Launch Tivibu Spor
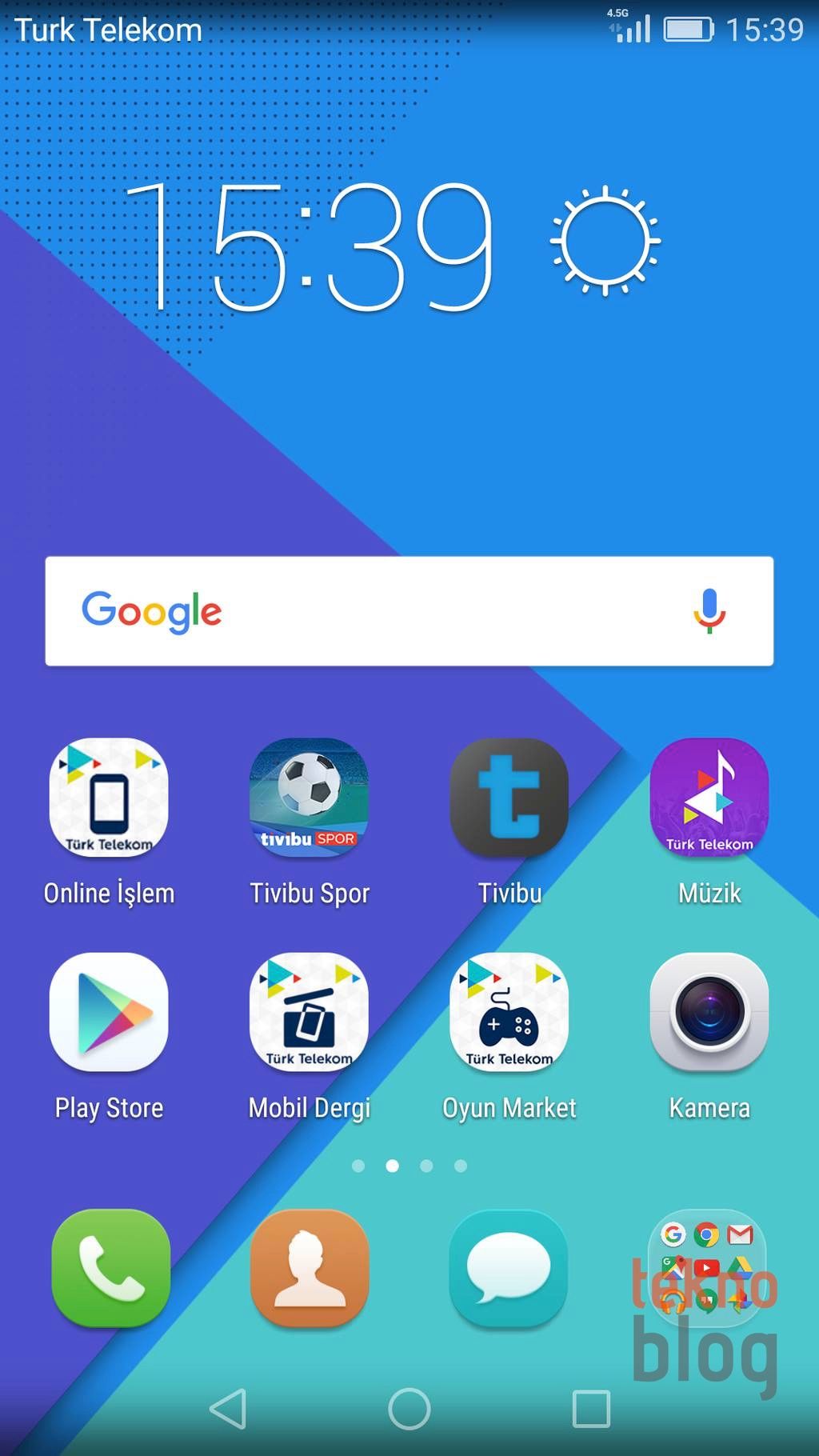 [x=309, y=798]
